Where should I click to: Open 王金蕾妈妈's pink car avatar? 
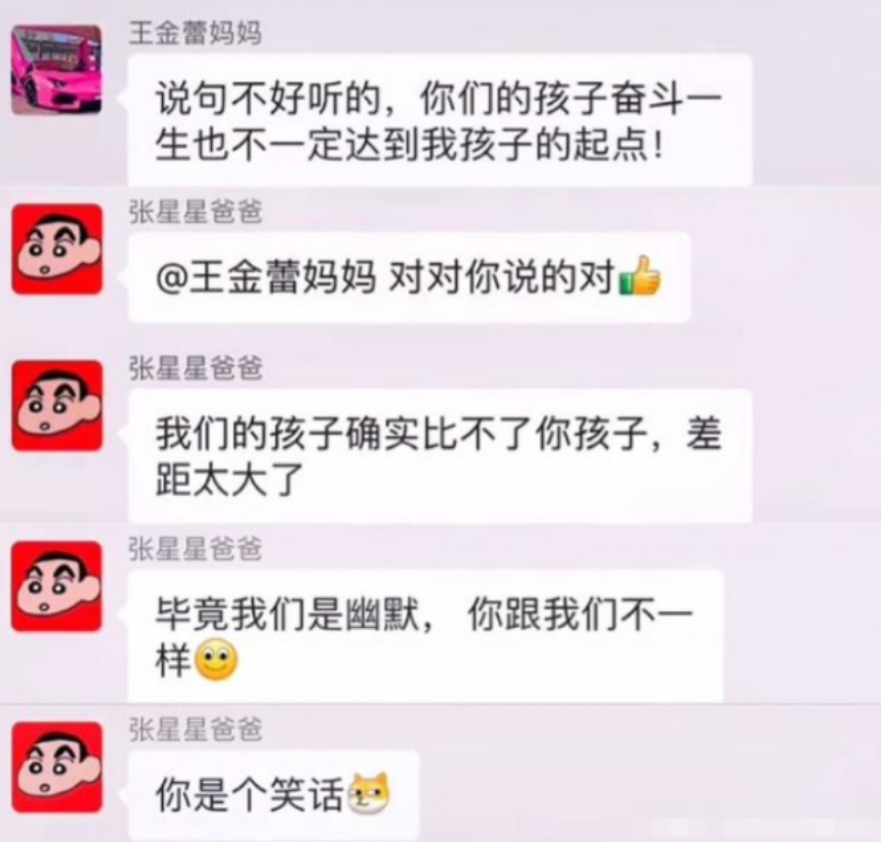57,70
